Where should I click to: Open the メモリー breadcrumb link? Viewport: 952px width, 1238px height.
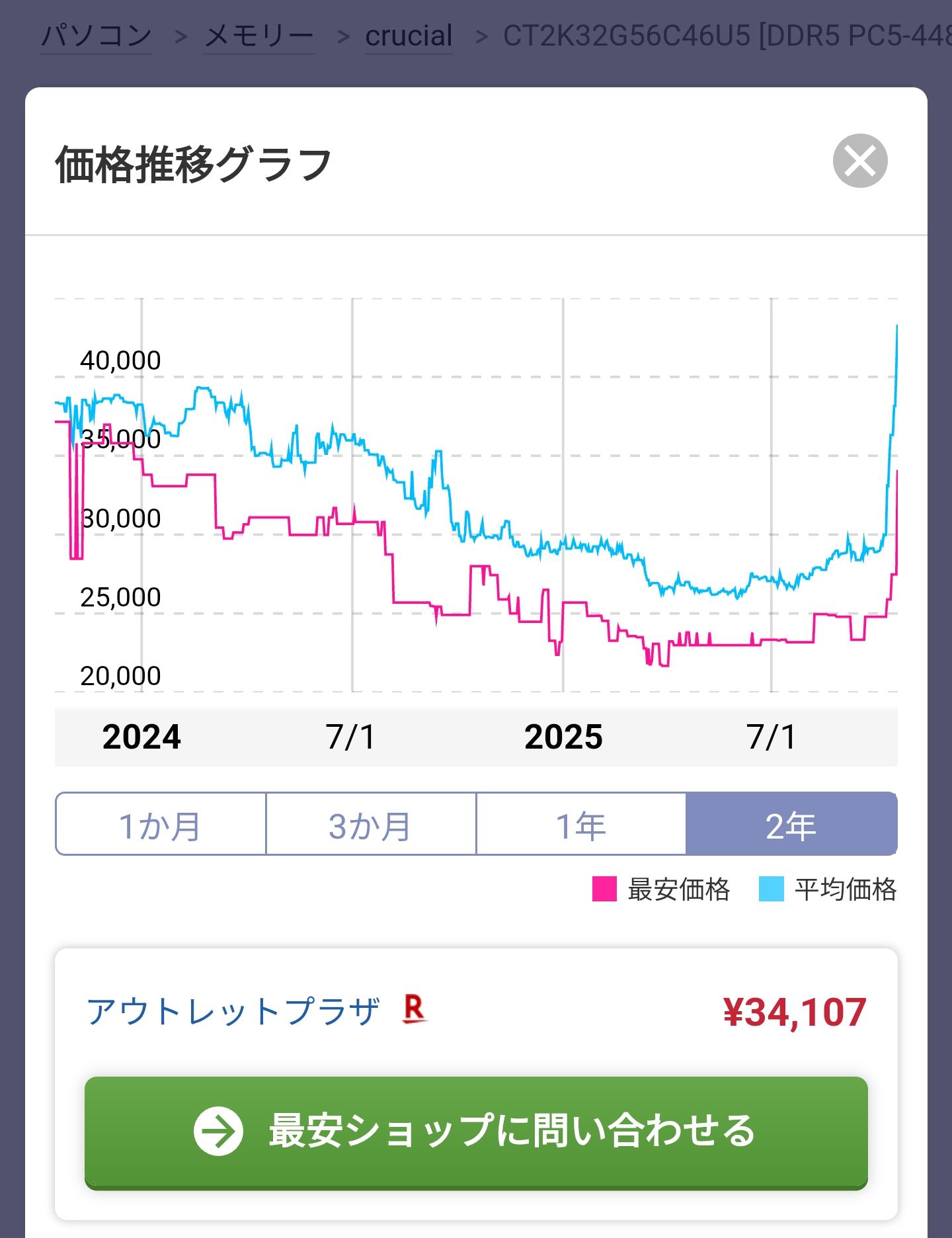point(258,36)
